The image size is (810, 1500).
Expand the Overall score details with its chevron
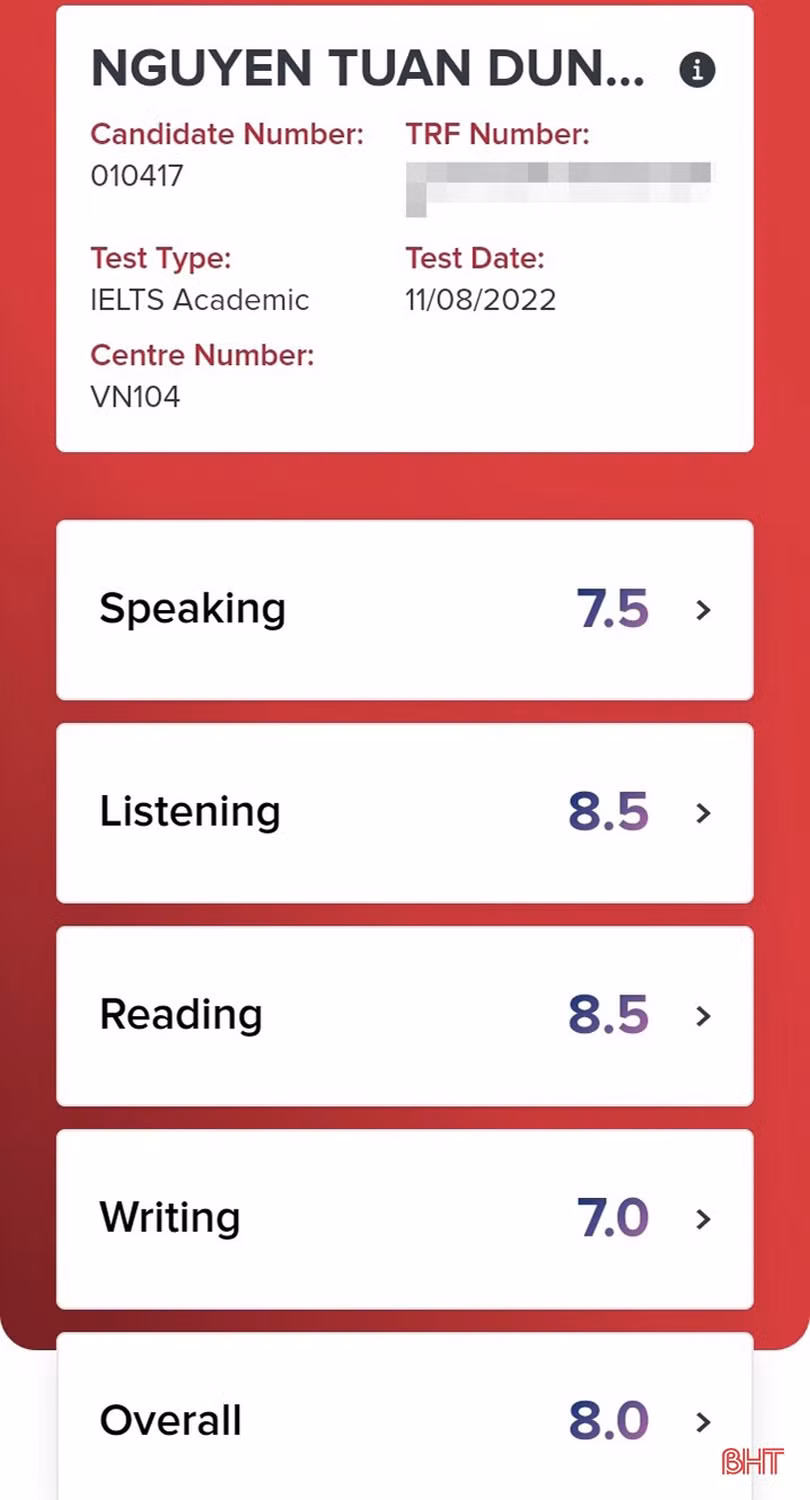pos(703,1421)
